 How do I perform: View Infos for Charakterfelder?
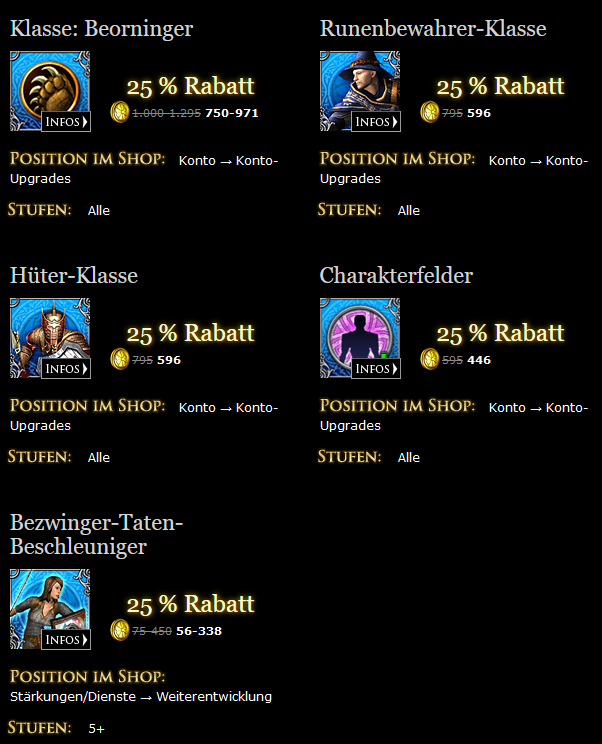[376, 369]
